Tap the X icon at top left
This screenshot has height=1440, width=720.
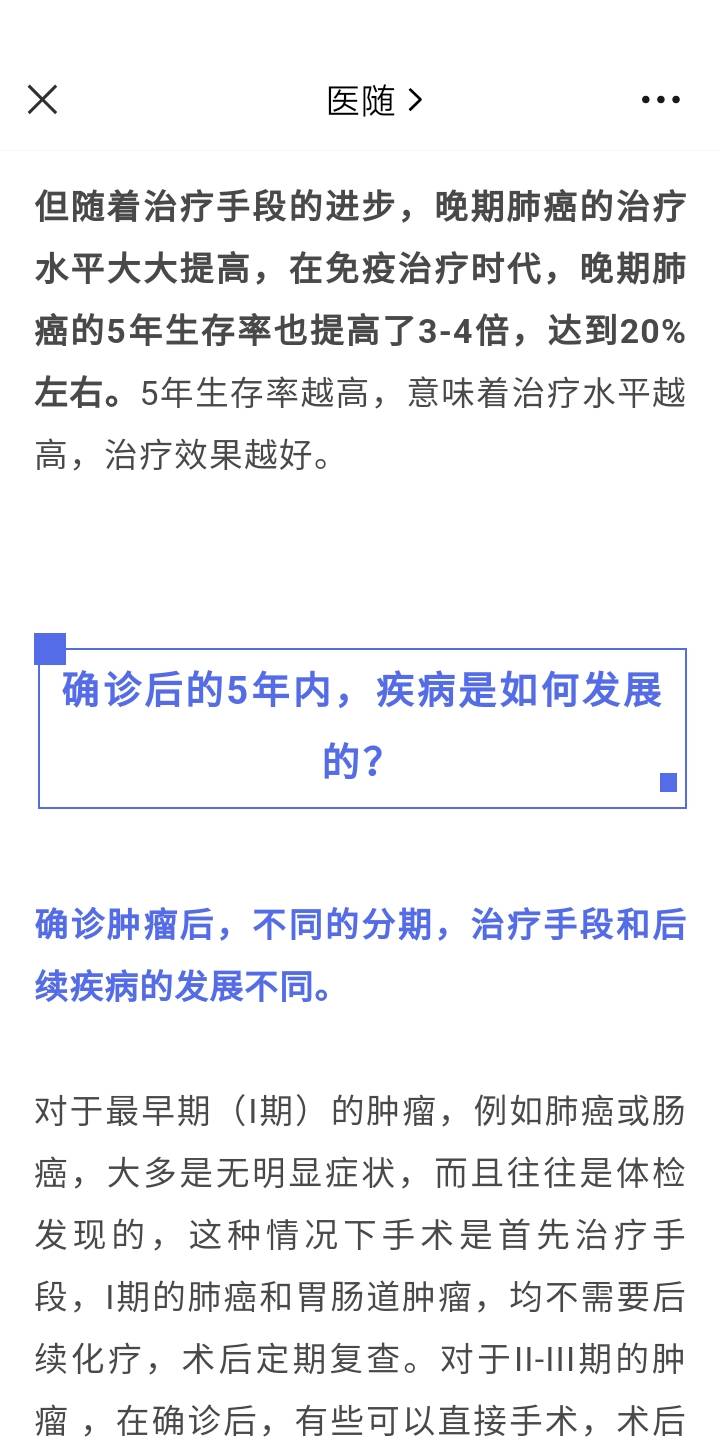[x=42, y=99]
